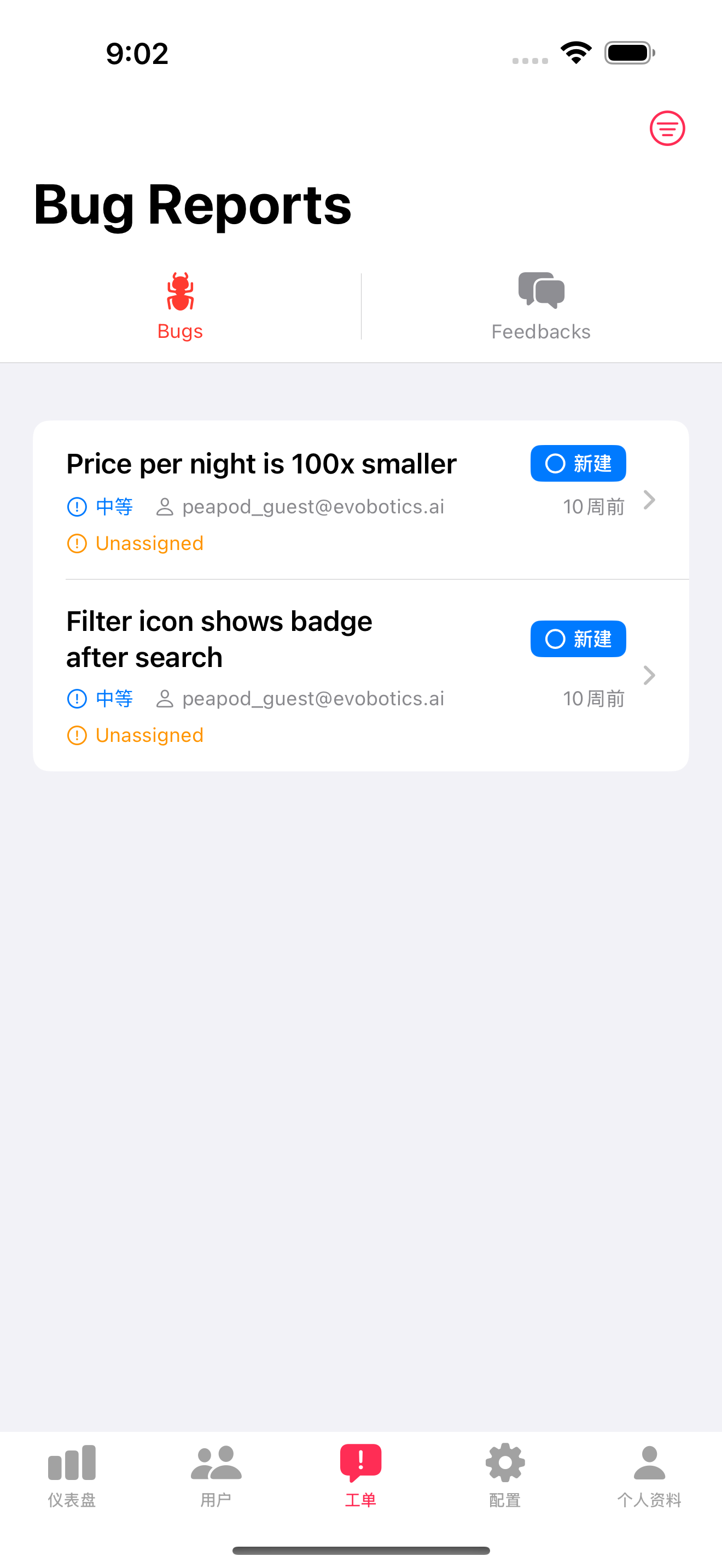Tap the blue warning icon next to 中等
Viewport: 722px width, 1568px height.
pyautogui.click(x=77, y=506)
